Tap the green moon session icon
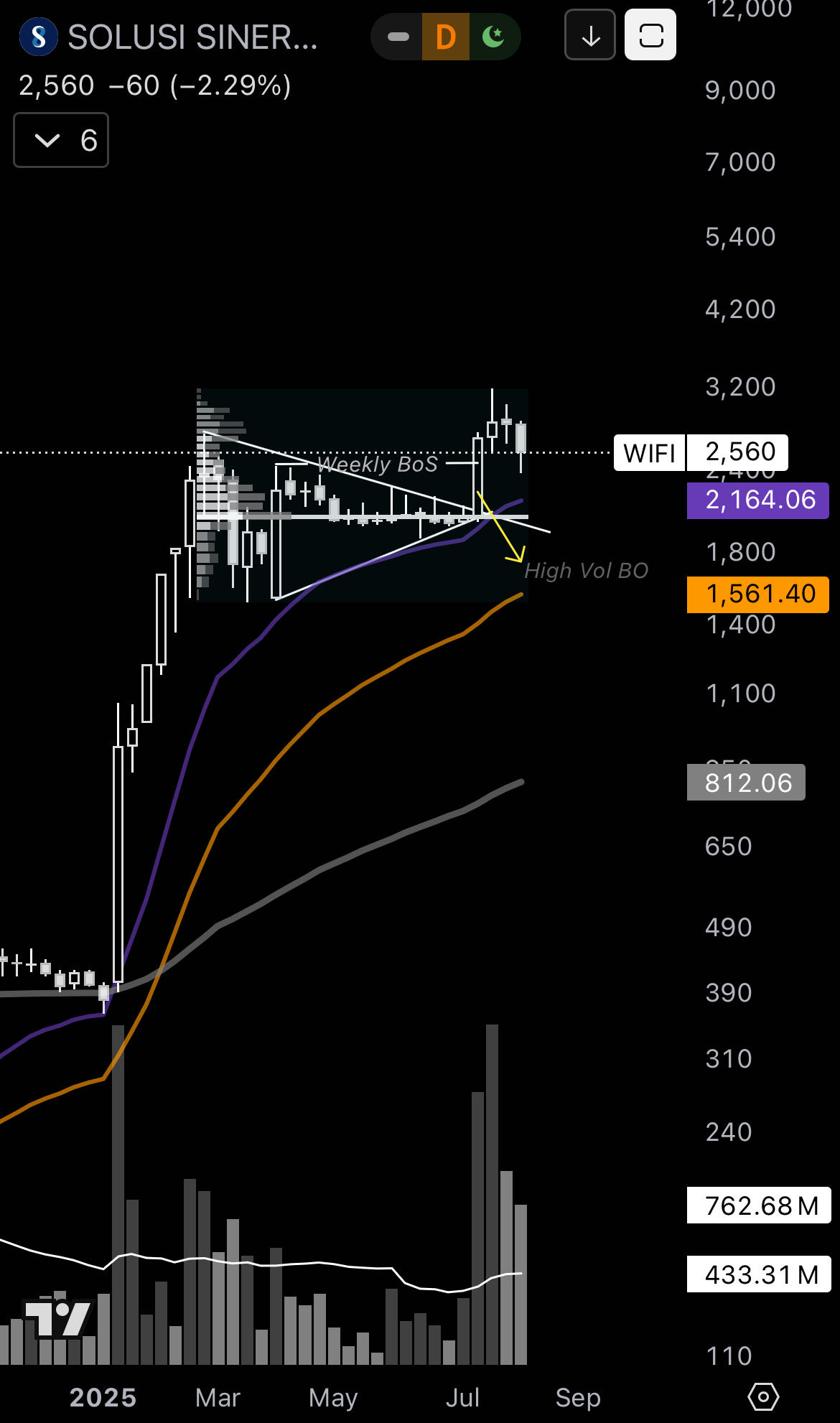Screen dimensions: 840x1423 [x=493, y=37]
